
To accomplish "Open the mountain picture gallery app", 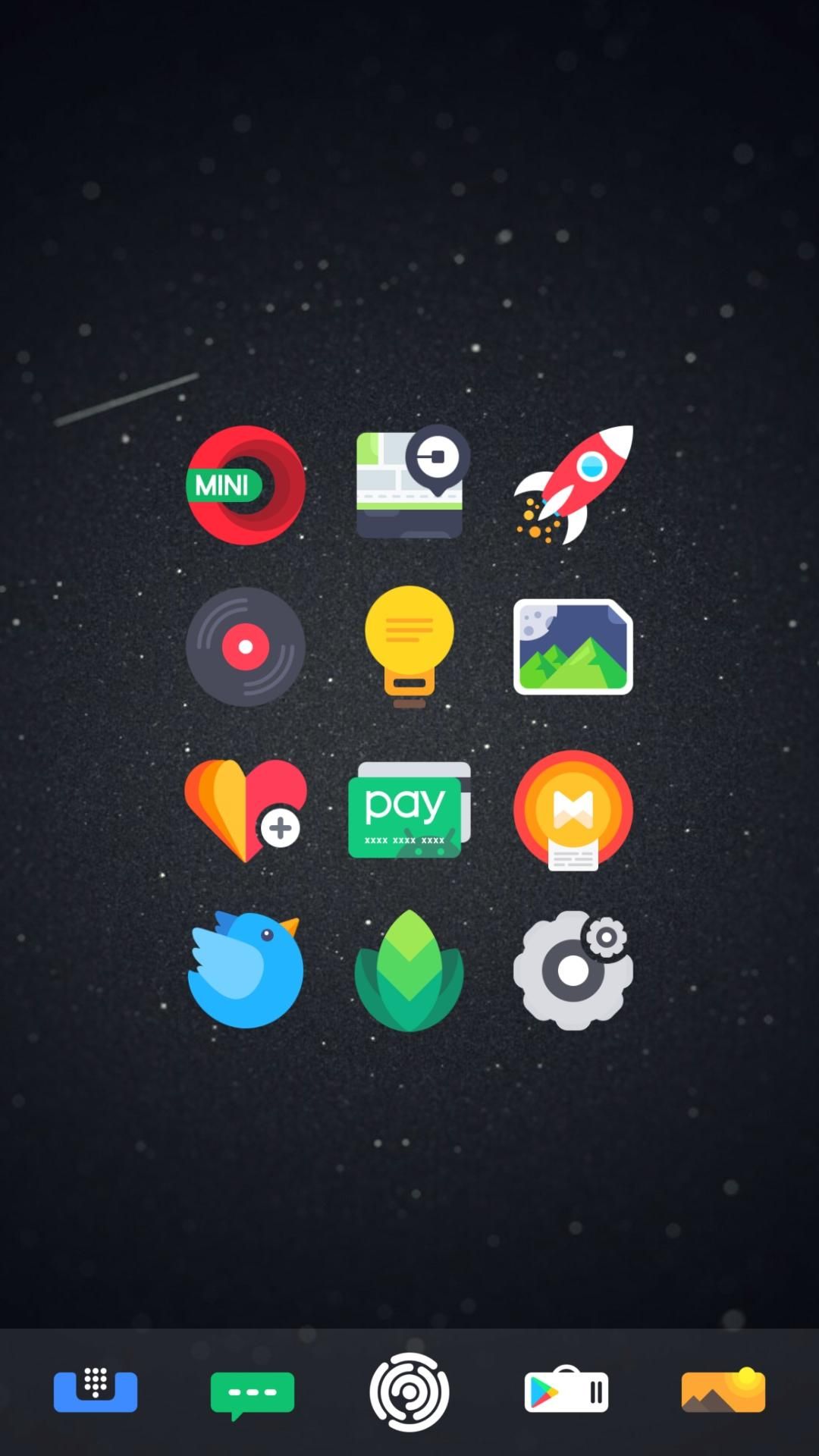I will [x=573, y=647].
